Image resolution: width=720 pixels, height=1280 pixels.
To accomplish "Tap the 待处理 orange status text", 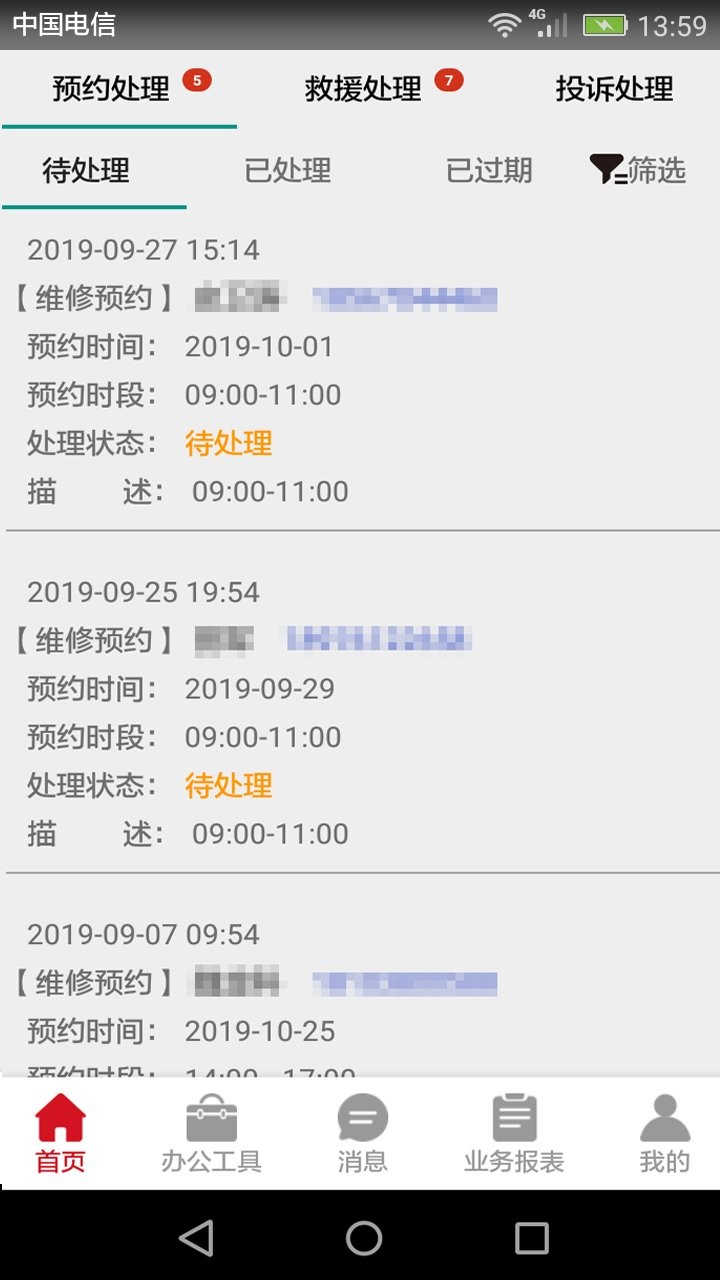I will 227,442.
